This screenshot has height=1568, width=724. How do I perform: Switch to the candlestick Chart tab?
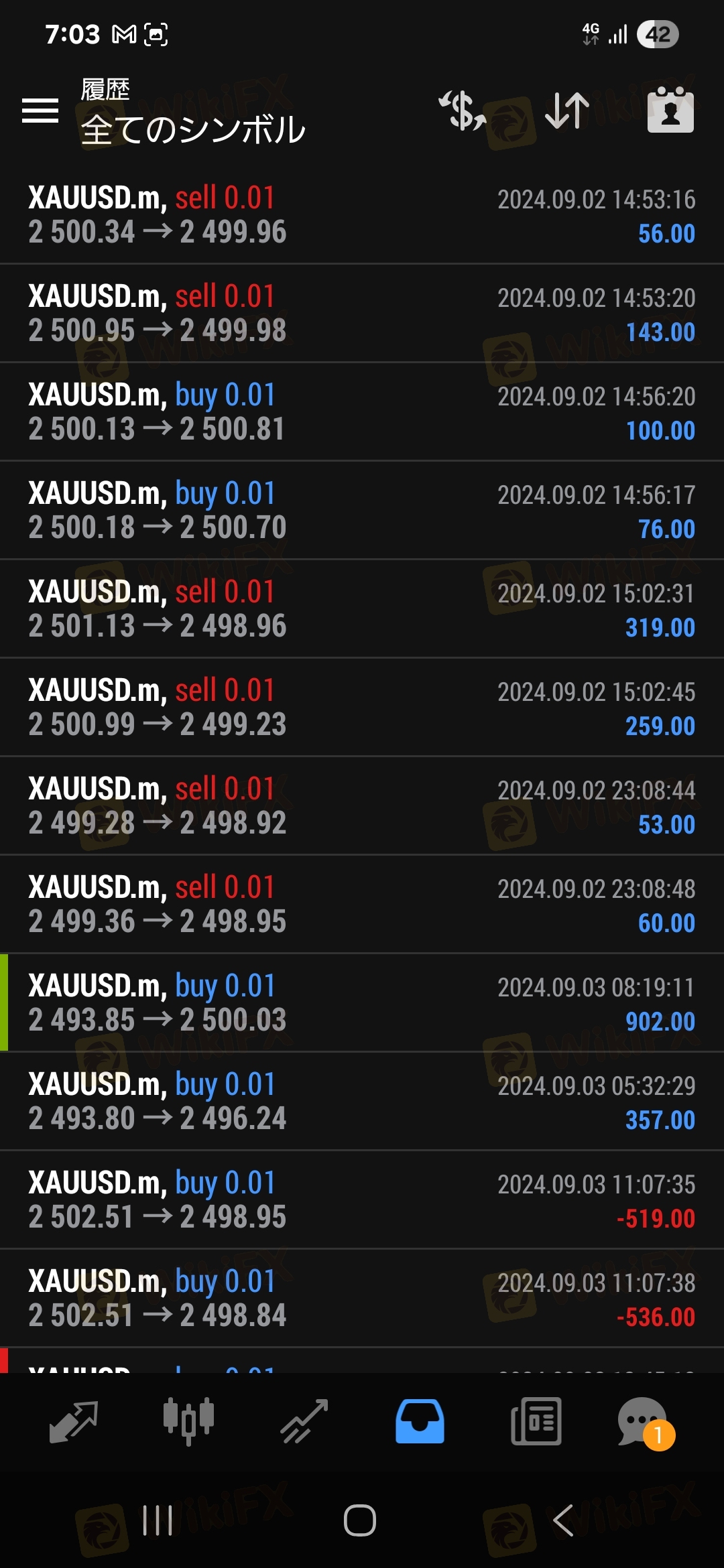[189, 1421]
